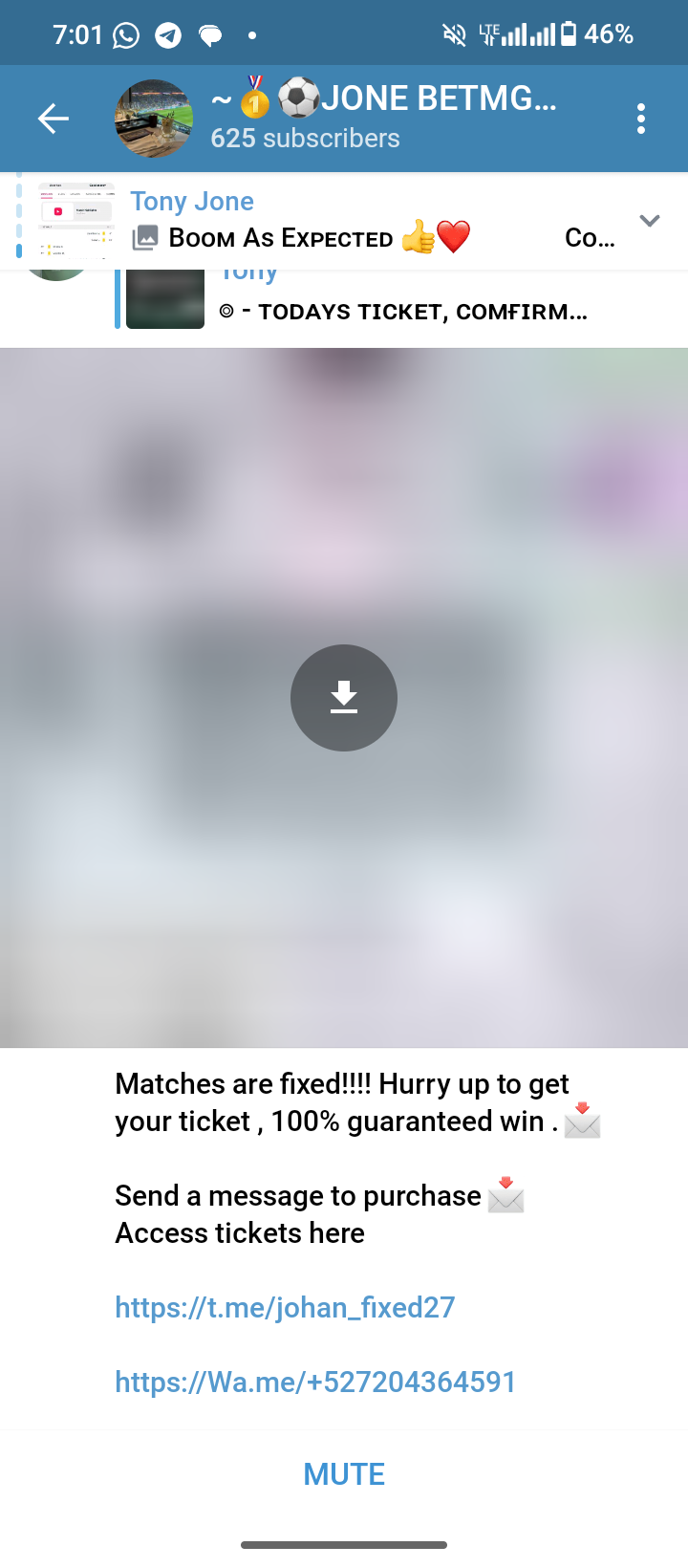Mute this channel
This screenshot has width=688, height=1568.
click(344, 1474)
